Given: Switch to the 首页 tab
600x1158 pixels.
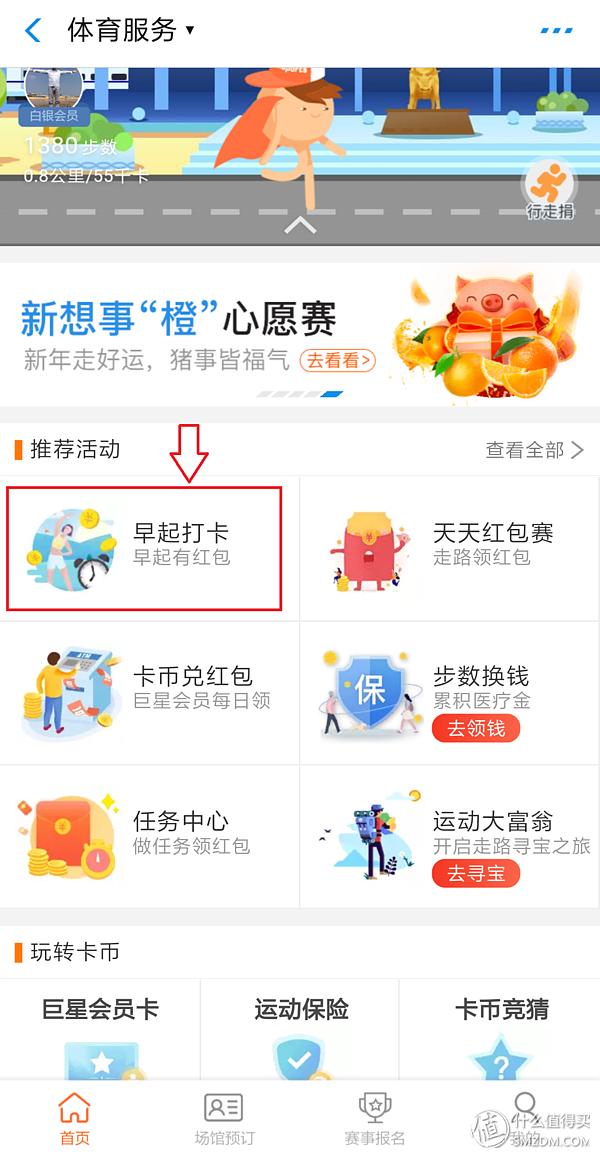Looking at the screenshot, I should pyautogui.click(x=75, y=1119).
